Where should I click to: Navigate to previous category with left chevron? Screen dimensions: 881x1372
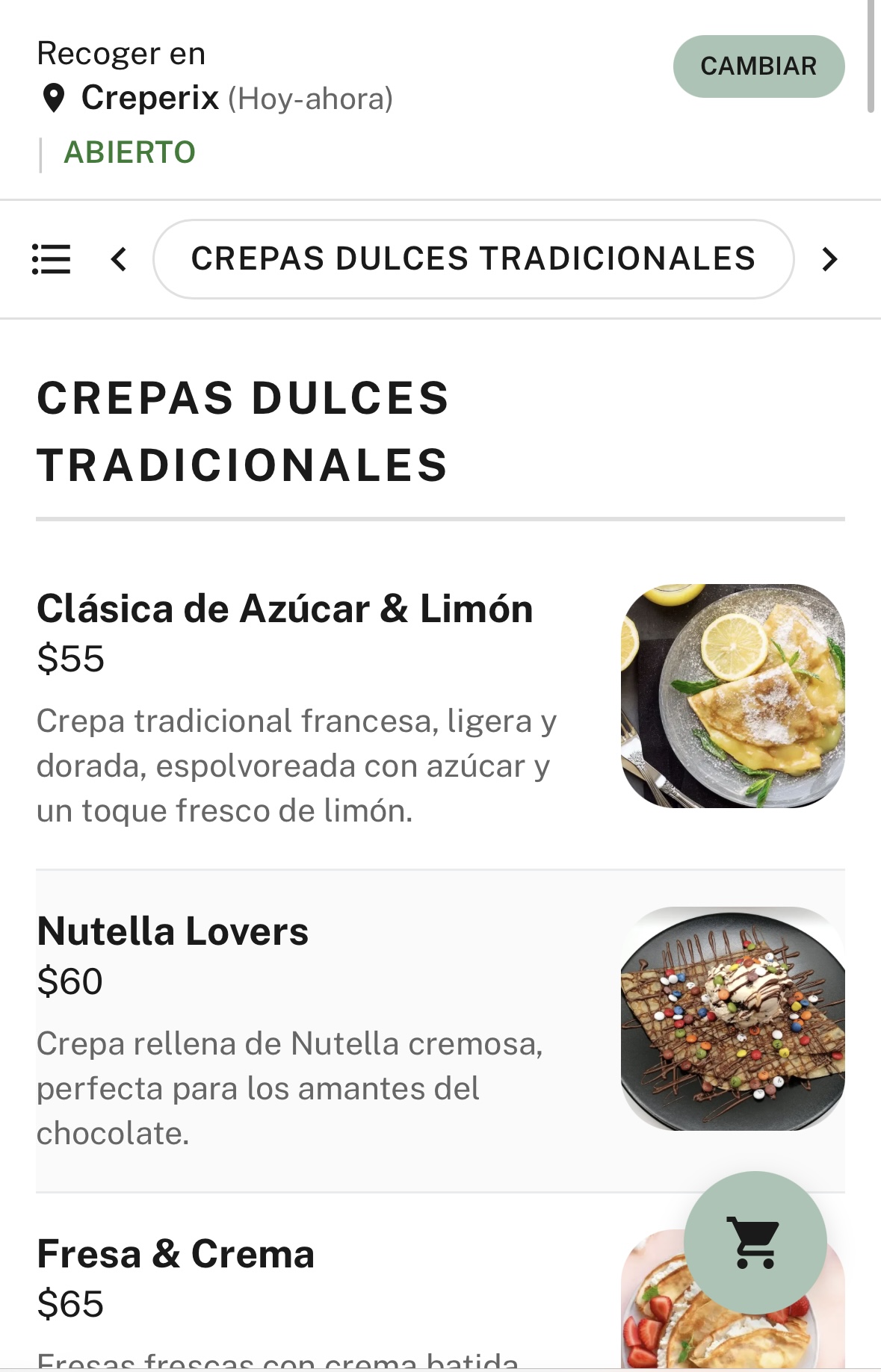point(117,259)
